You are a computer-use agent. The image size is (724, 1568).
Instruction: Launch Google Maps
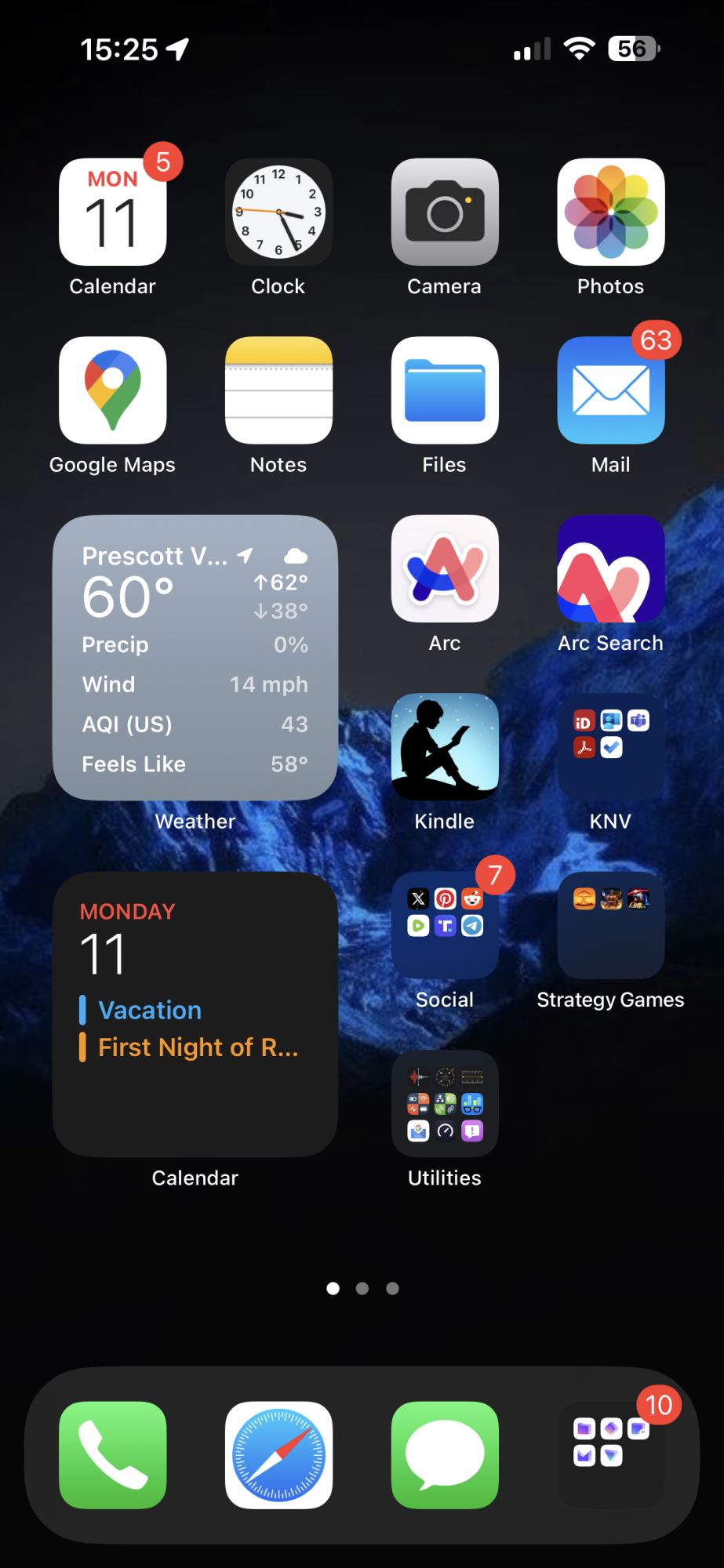point(112,390)
